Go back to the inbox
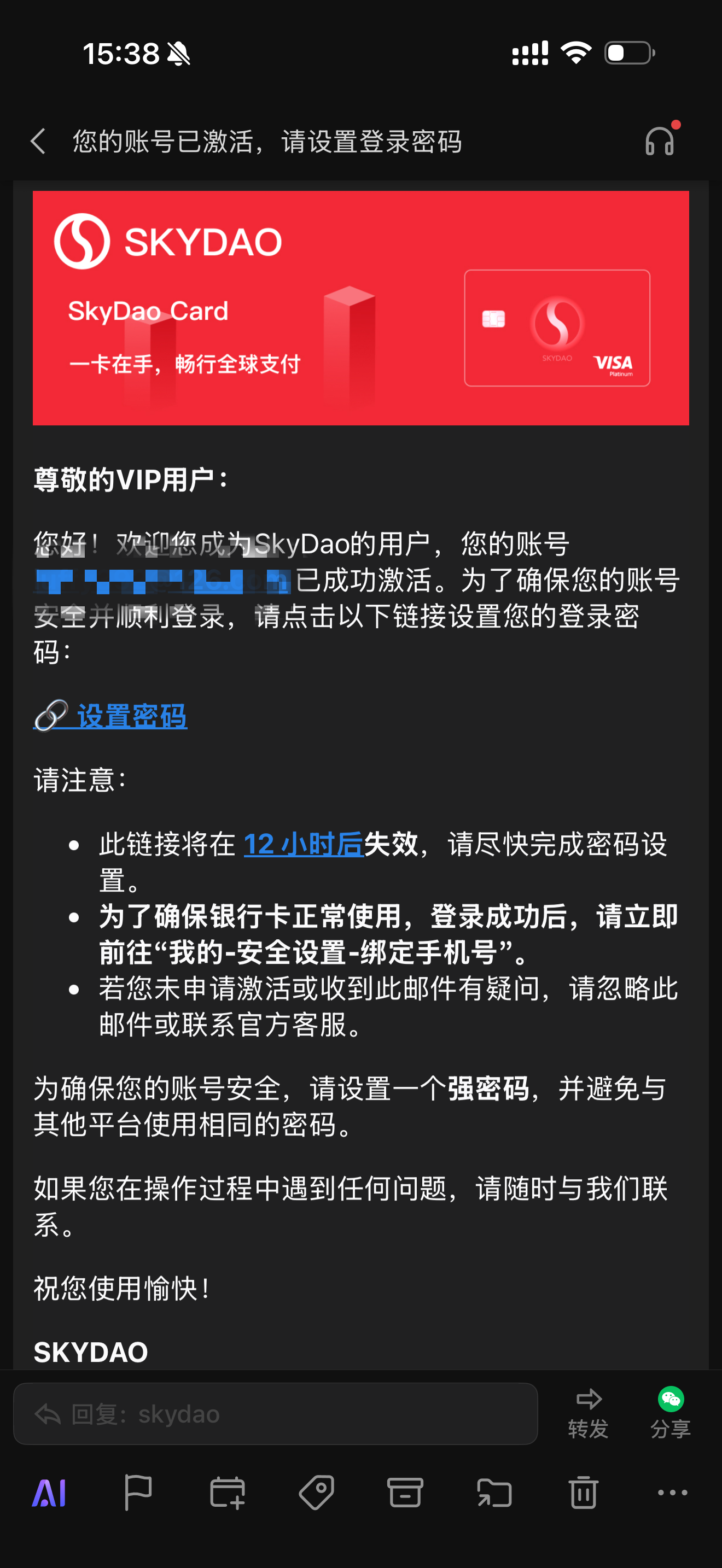 pyautogui.click(x=38, y=141)
